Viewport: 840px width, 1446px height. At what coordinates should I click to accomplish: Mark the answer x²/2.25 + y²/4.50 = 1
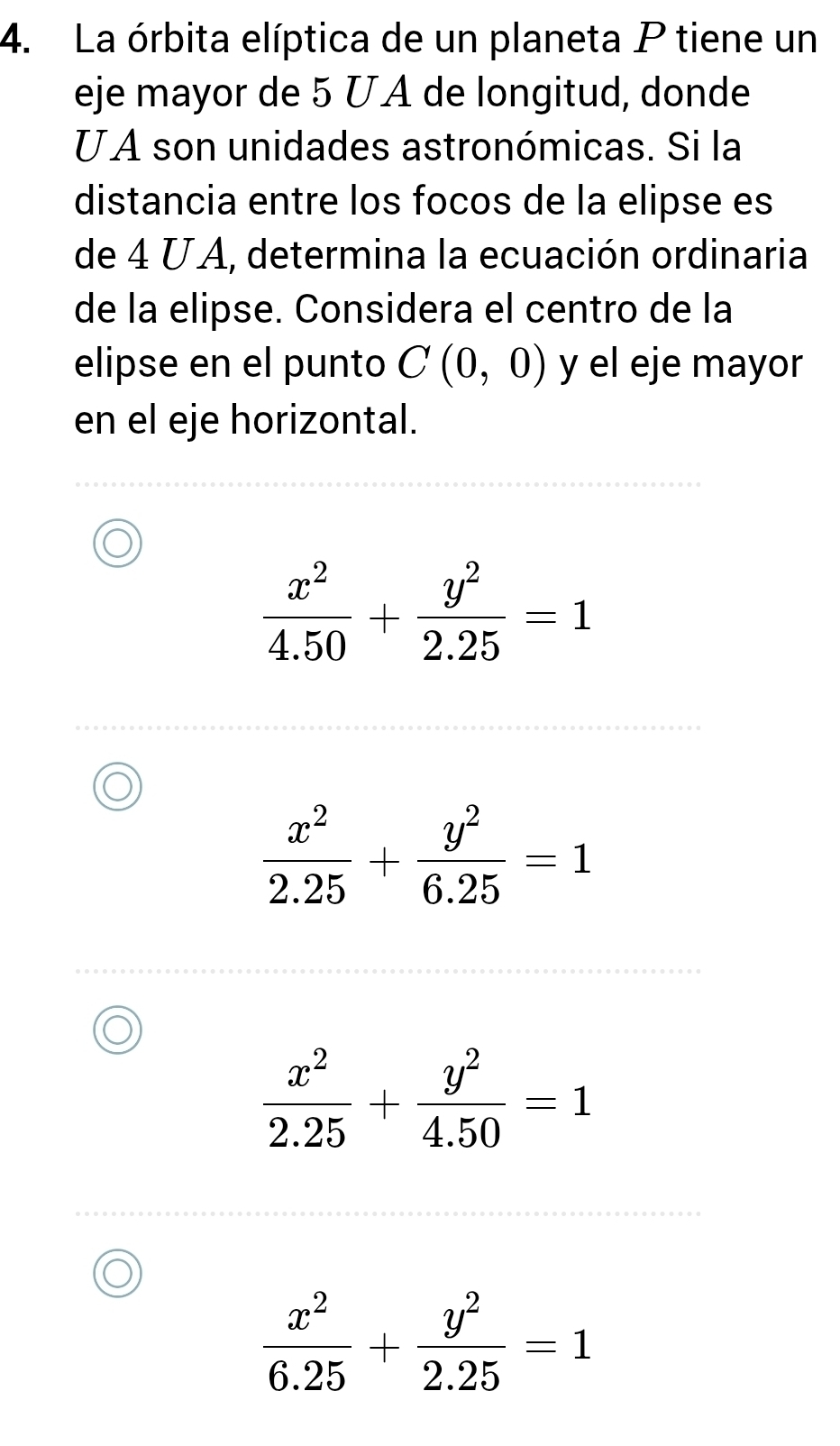(x=118, y=1030)
